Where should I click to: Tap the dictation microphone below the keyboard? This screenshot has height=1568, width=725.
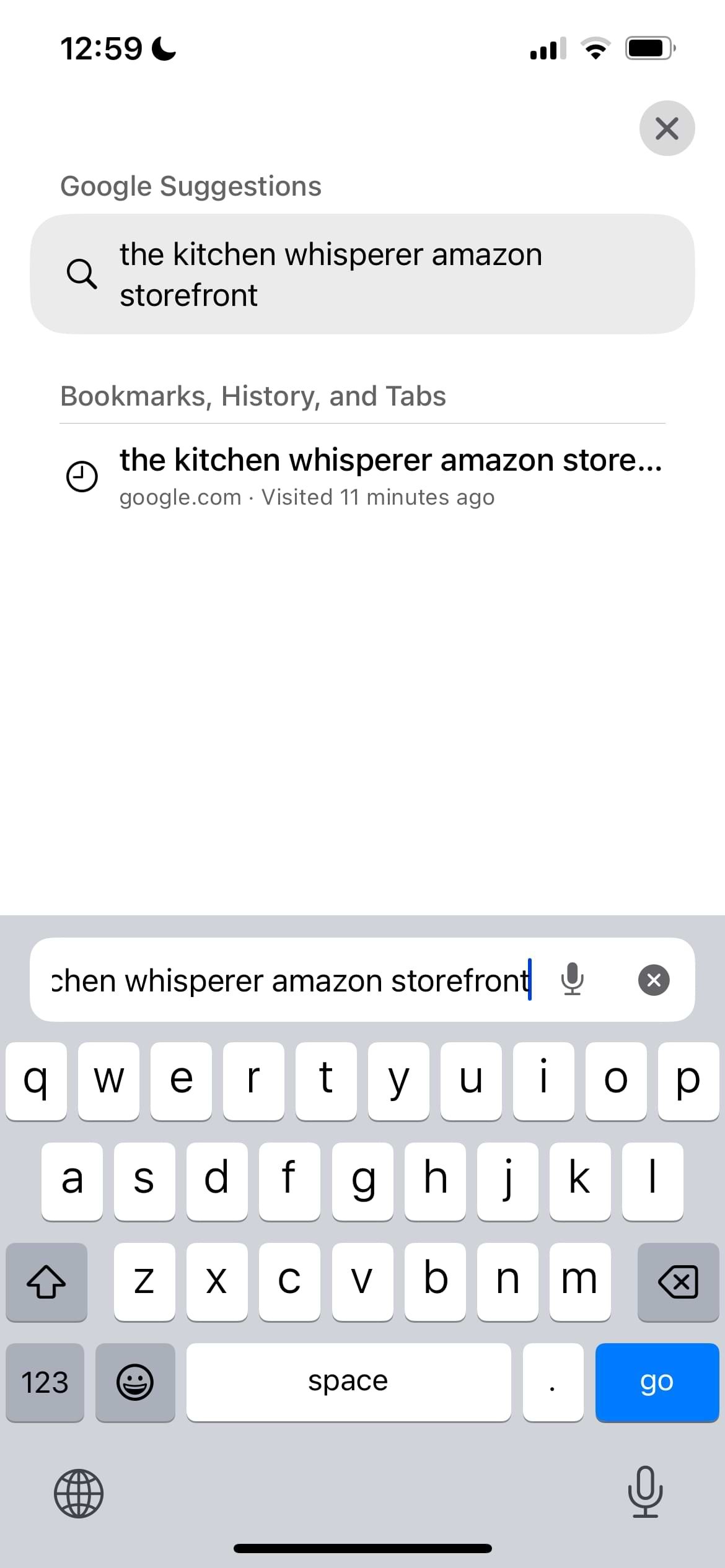pos(645,1494)
